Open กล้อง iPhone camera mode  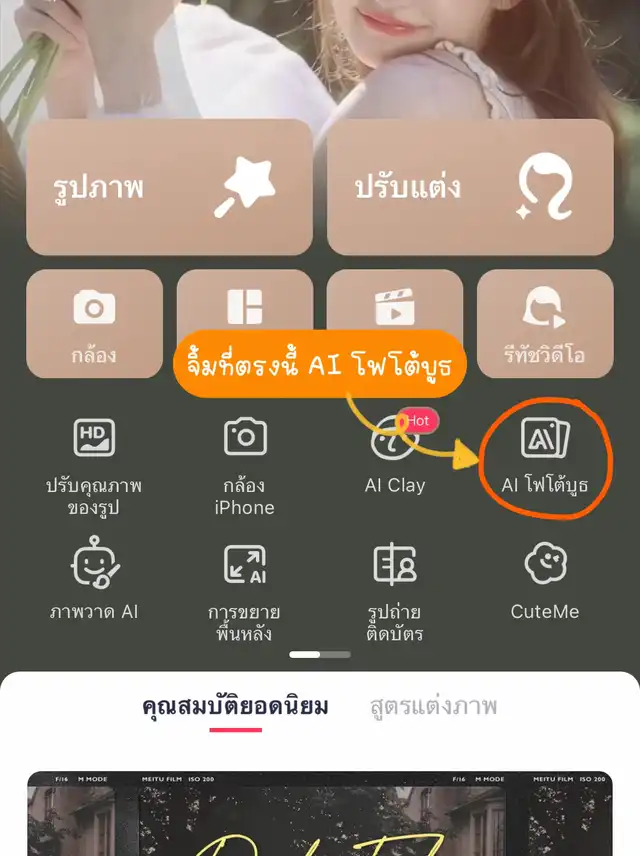pyautogui.click(x=244, y=460)
